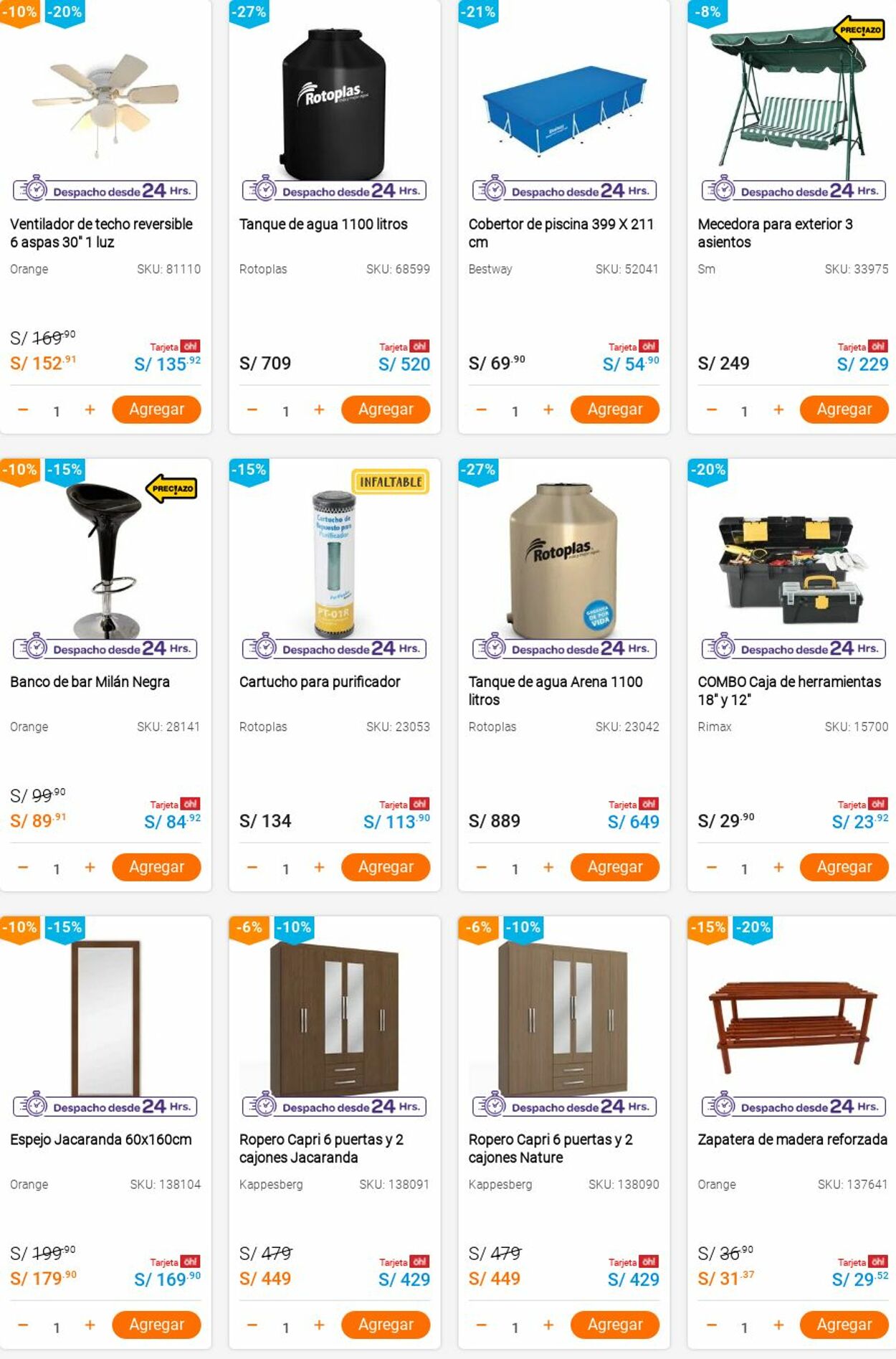Open Ropero Capri Jacaranda product card
Image resolution: width=896 pixels, height=1359 pixels.
321,1147
